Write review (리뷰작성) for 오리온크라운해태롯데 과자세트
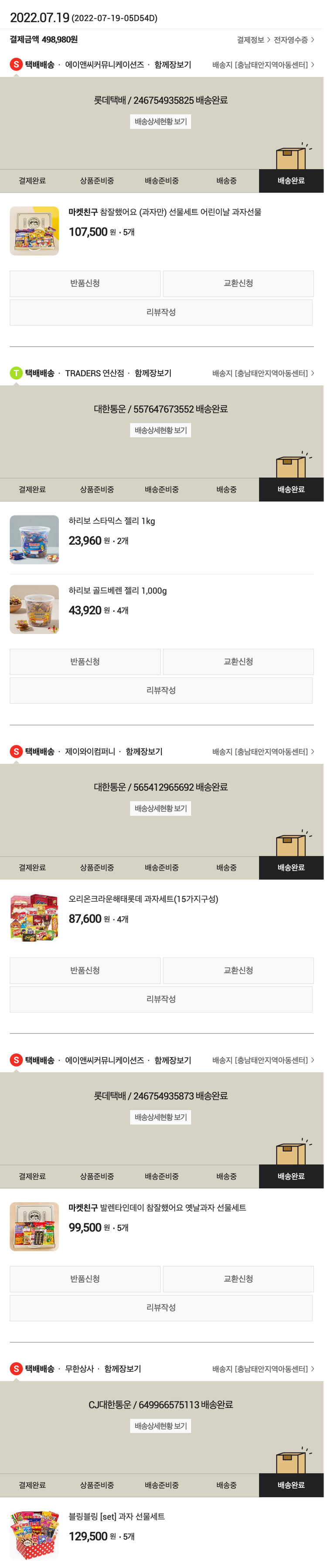This screenshot has height=1568, width=327. (x=161, y=999)
